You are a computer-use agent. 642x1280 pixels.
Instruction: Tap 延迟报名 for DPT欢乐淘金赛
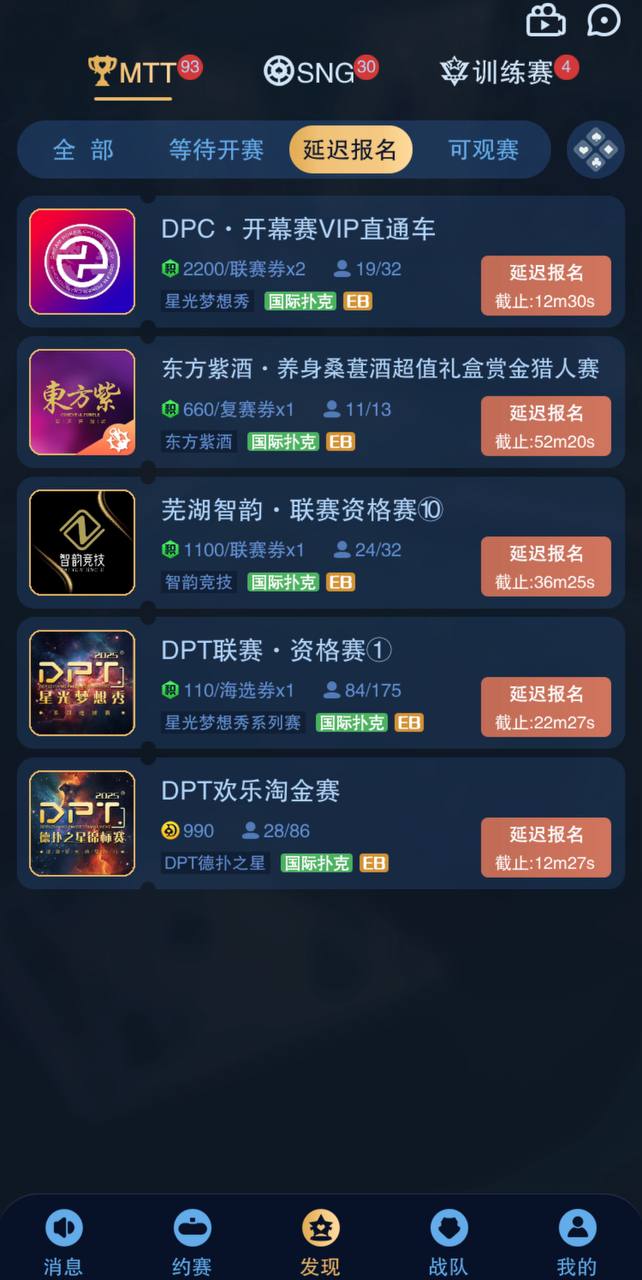(545, 847)
